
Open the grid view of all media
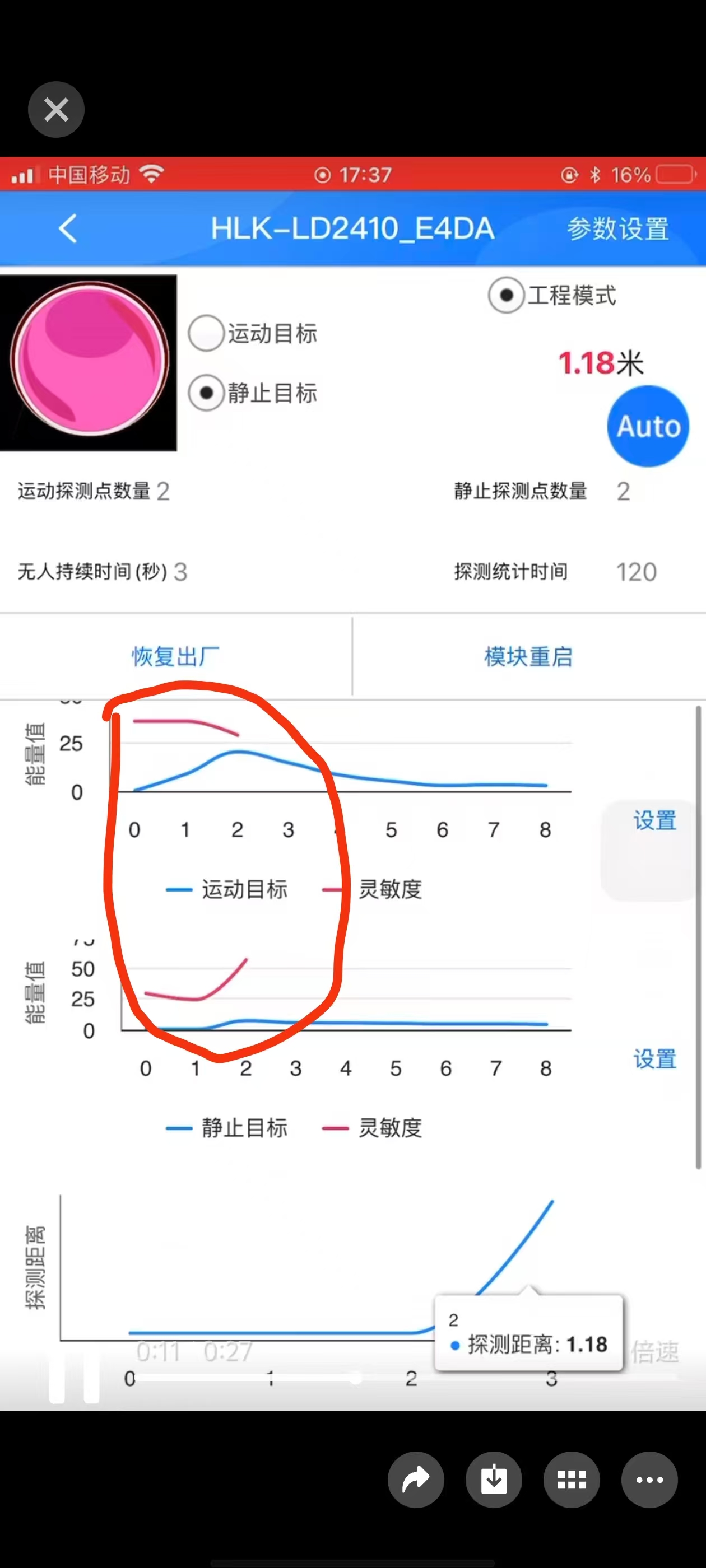[x=572, y=1479]
